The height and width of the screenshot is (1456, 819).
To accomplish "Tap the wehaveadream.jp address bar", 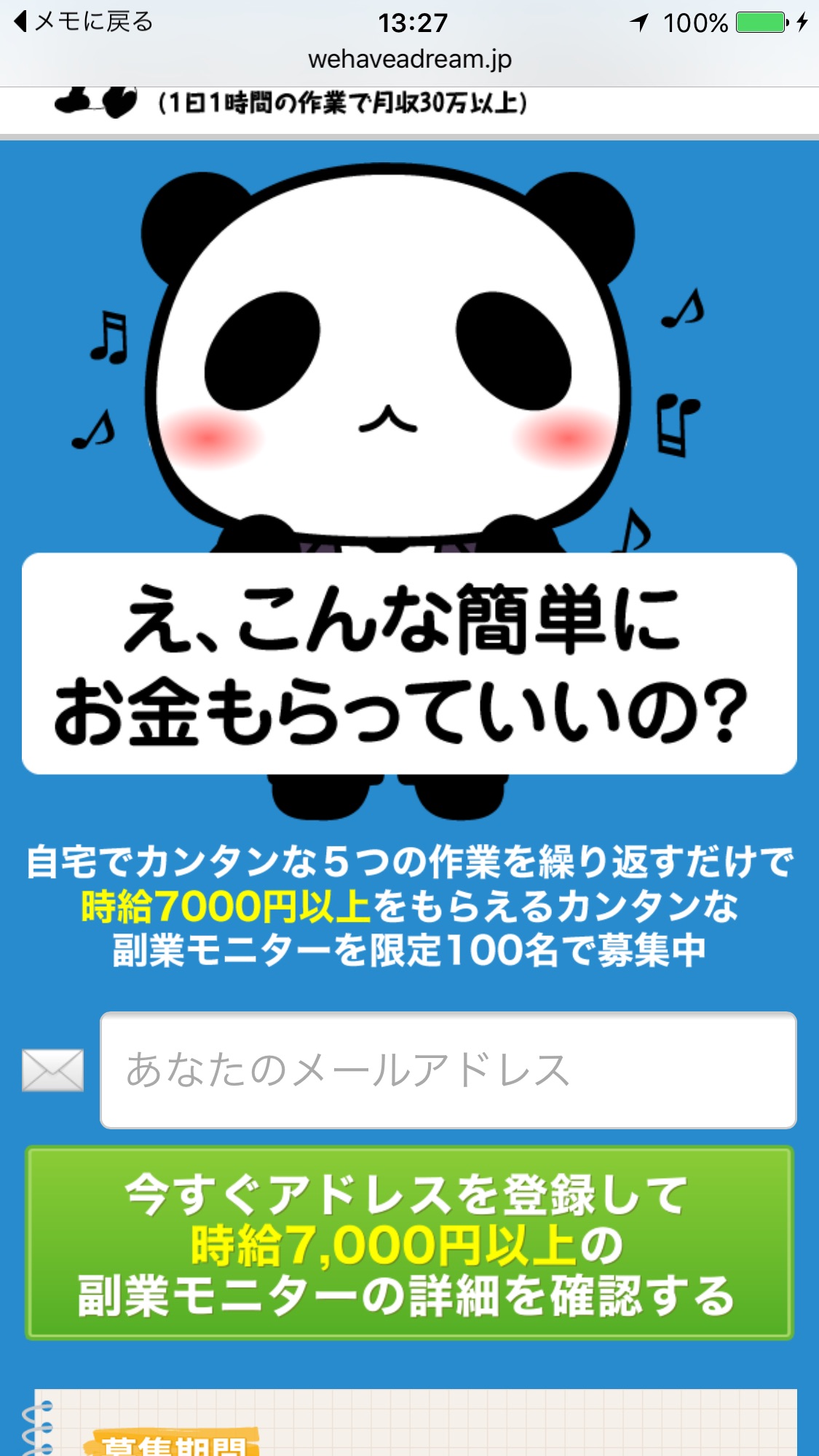I will (x=409, y=60).
